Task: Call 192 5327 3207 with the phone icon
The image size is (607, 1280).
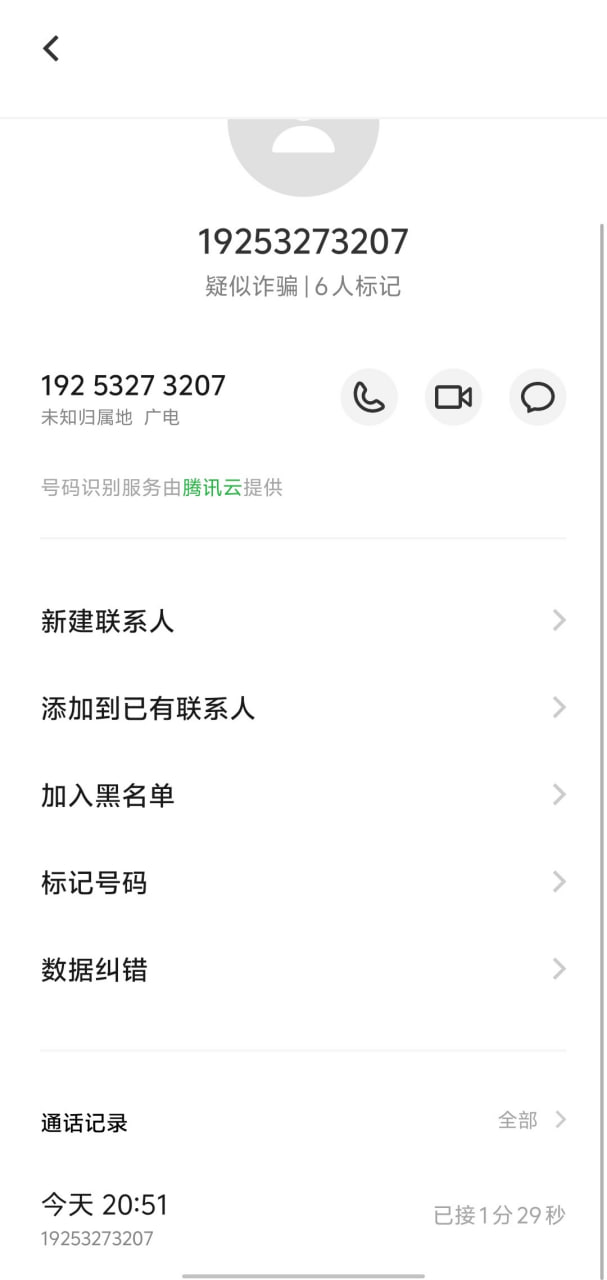Action: pyautogui.click(x=369, y=397)
